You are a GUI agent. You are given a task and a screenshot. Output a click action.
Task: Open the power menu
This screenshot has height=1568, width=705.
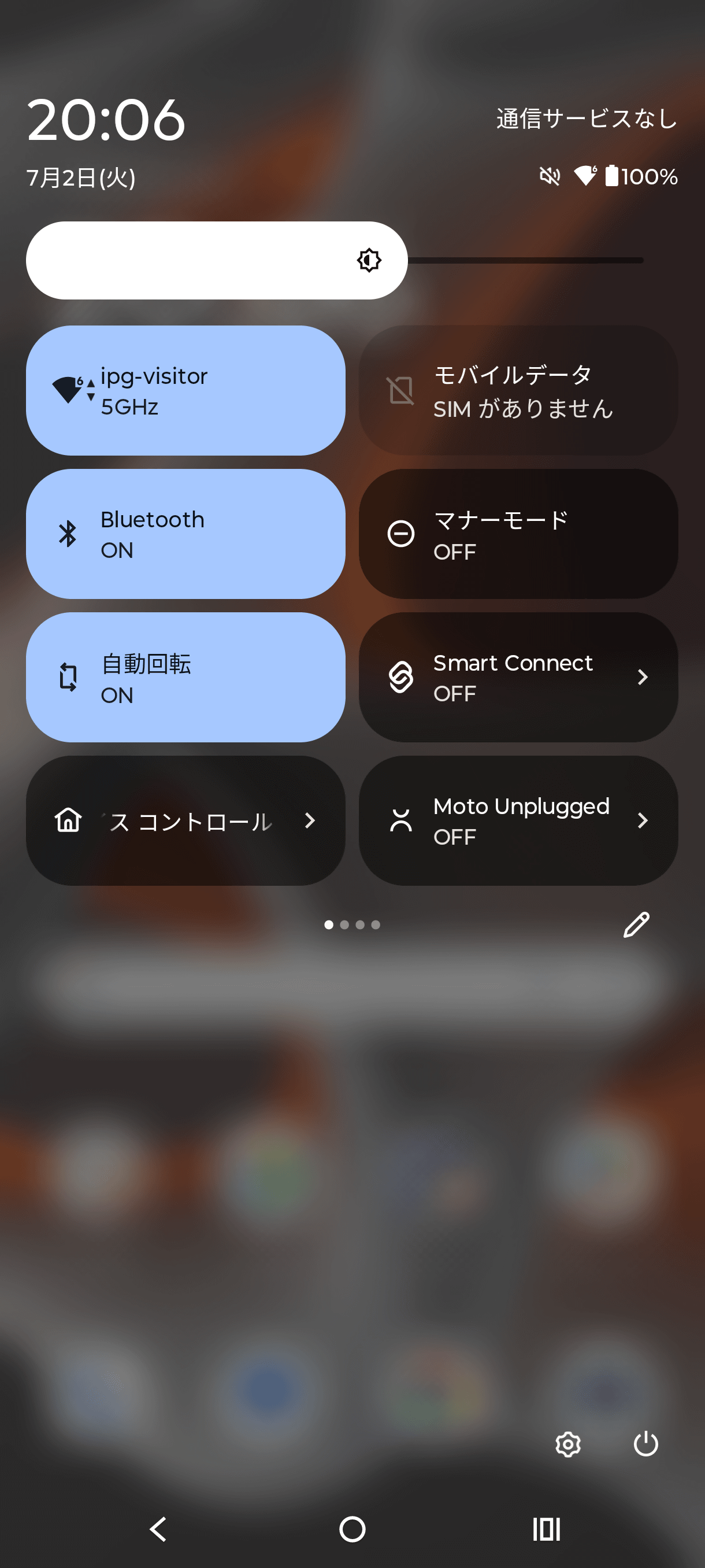pos(645,1444)
